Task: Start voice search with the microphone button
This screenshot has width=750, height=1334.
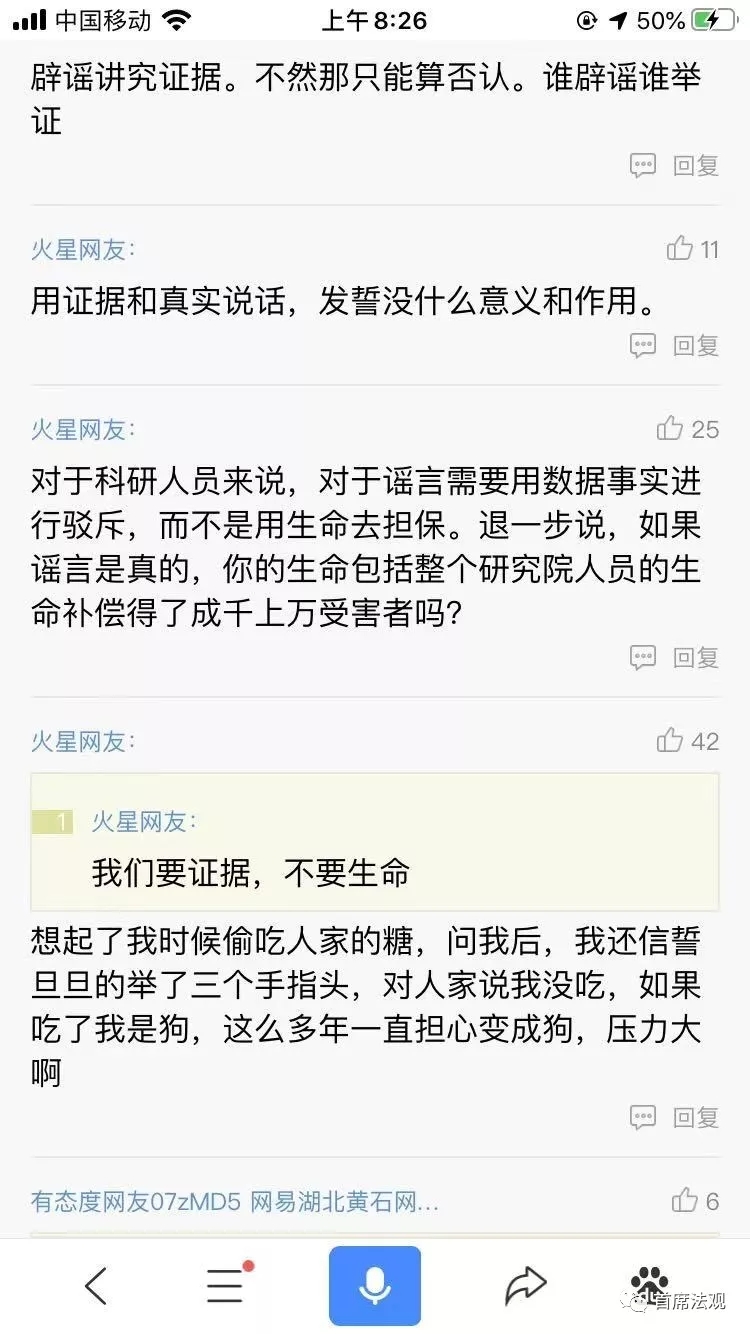Action: tap(375, 1285)
